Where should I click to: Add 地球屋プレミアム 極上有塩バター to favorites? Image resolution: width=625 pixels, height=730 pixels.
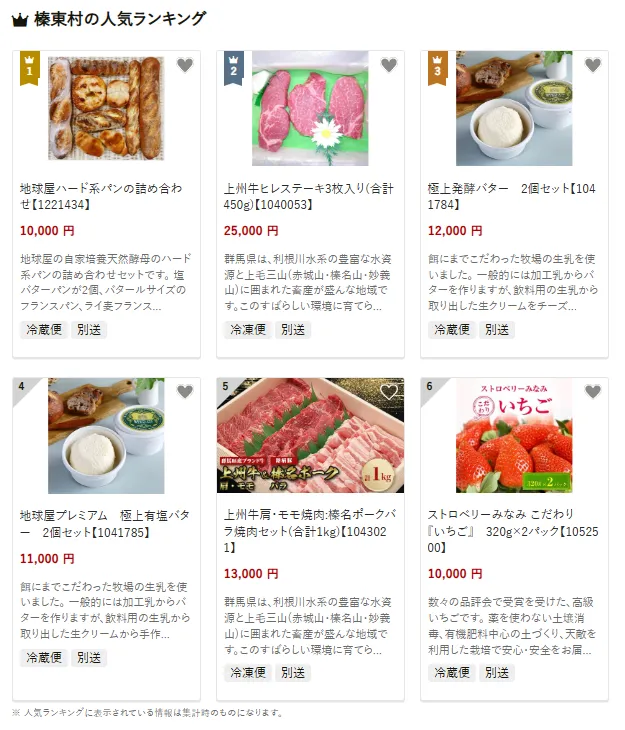coord(185,392)
